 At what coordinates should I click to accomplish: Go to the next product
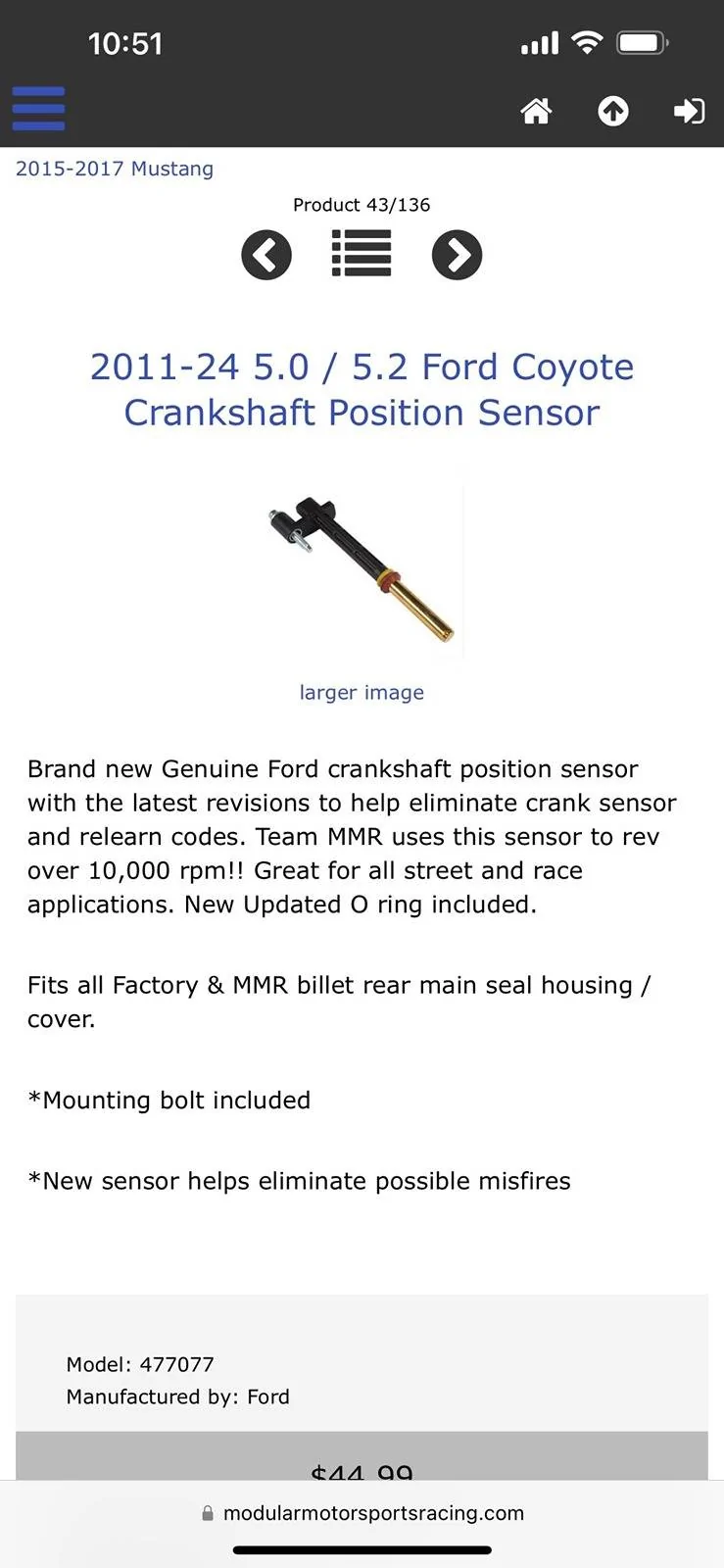(458, 255)
